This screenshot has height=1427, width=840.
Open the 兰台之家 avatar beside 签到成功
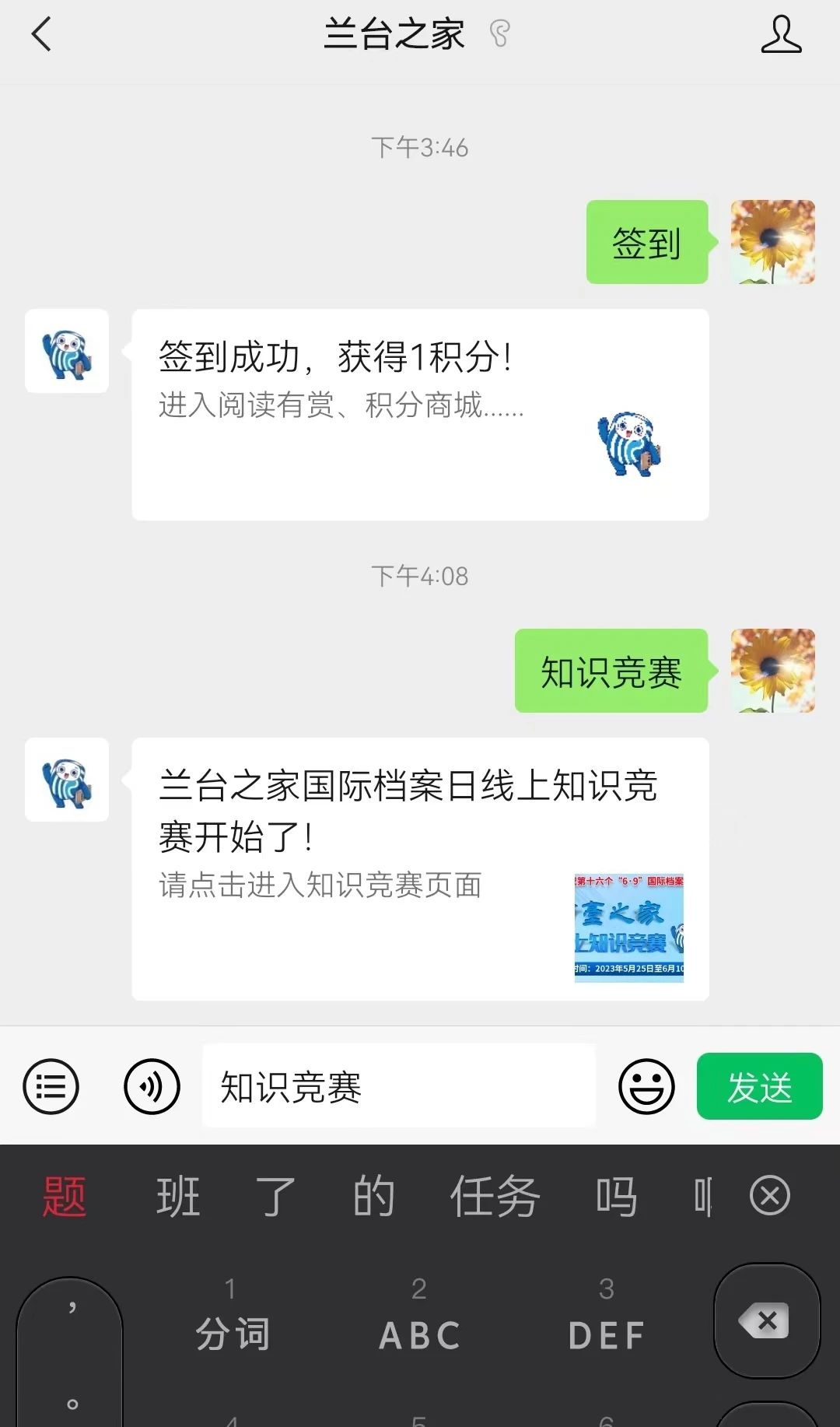pos(67,352)
